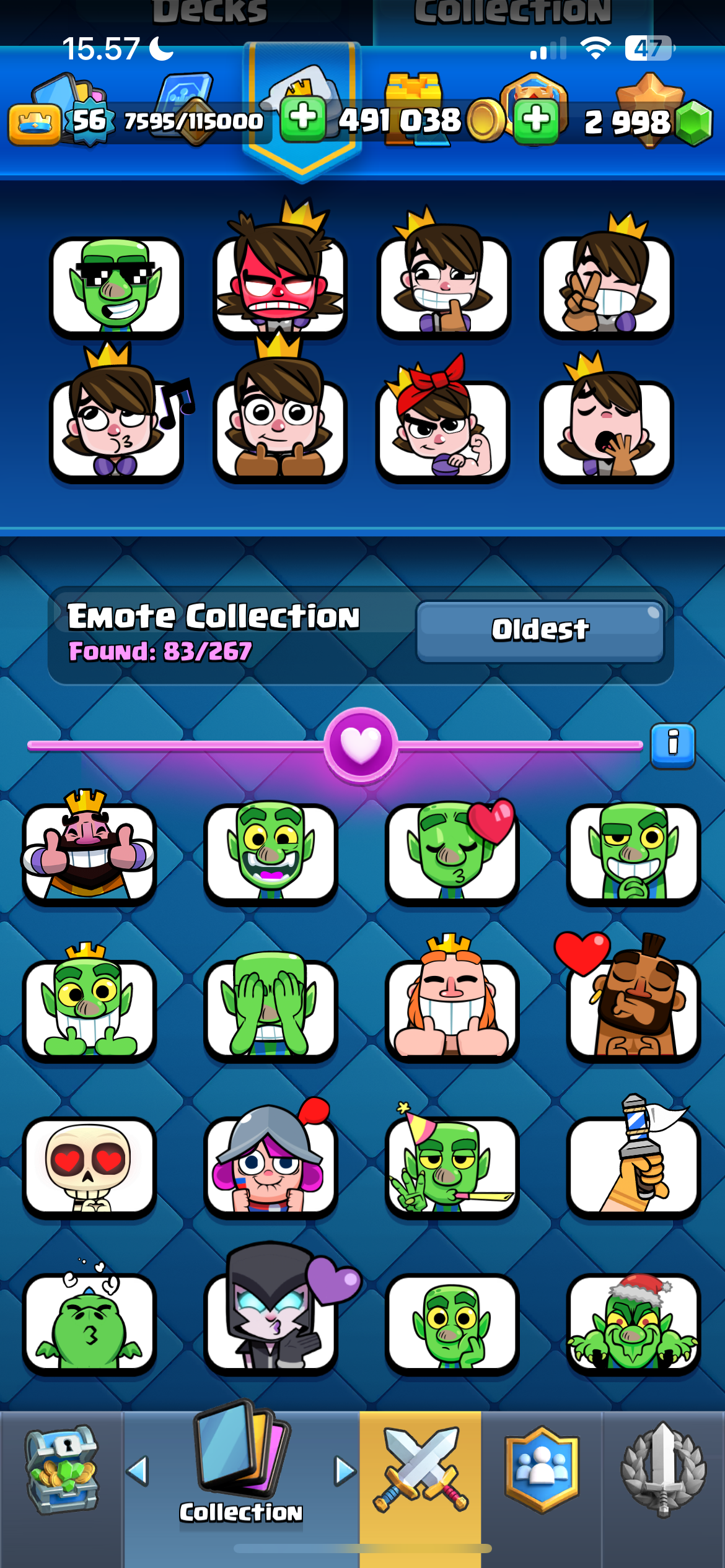Image resolution: width=725 pixels, height=1568 pixels.
Task: Open the blue info button
Action: click(x=673, y=746)
